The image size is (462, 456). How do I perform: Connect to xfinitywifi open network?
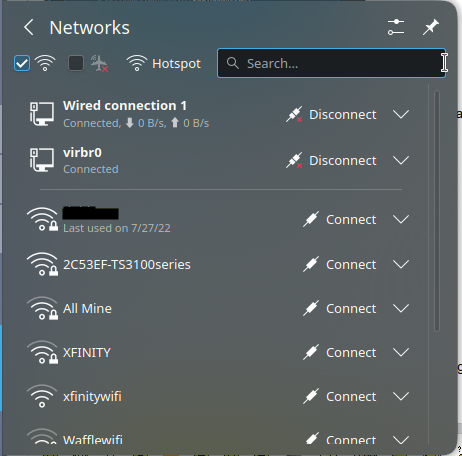tap(339, 397)
